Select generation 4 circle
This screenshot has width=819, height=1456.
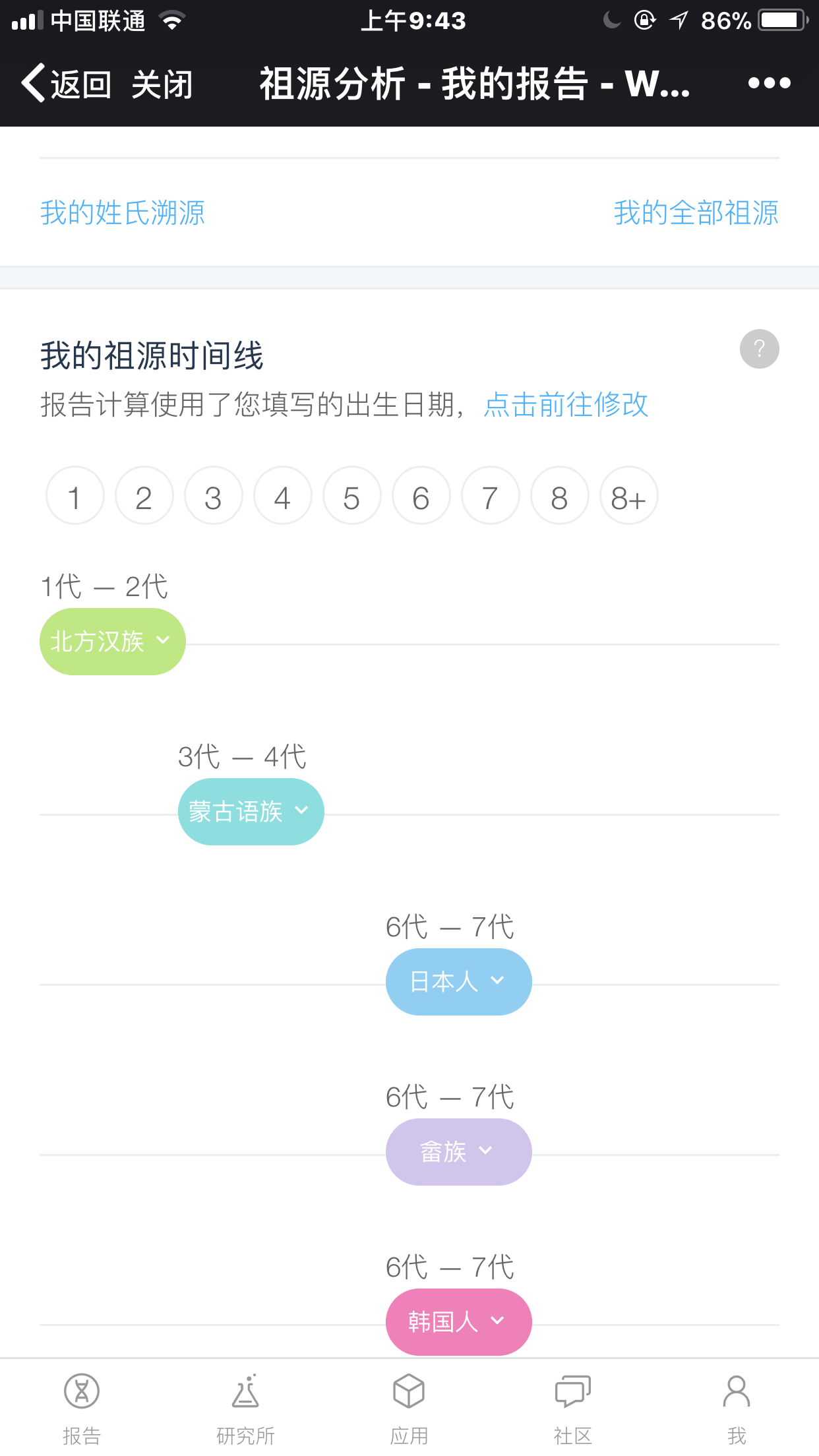tap(283, 496)
